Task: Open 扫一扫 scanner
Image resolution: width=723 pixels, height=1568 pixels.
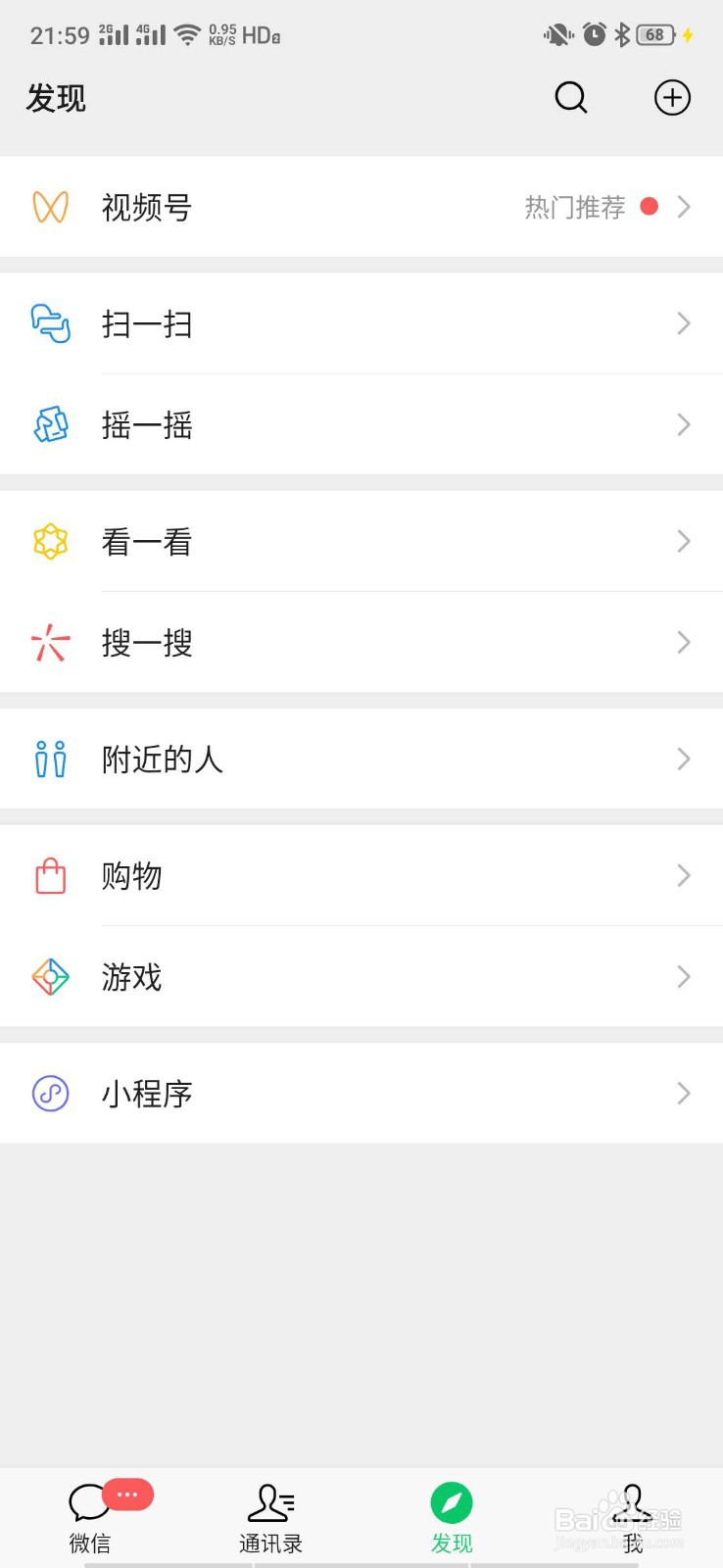Action: (361, 323)
